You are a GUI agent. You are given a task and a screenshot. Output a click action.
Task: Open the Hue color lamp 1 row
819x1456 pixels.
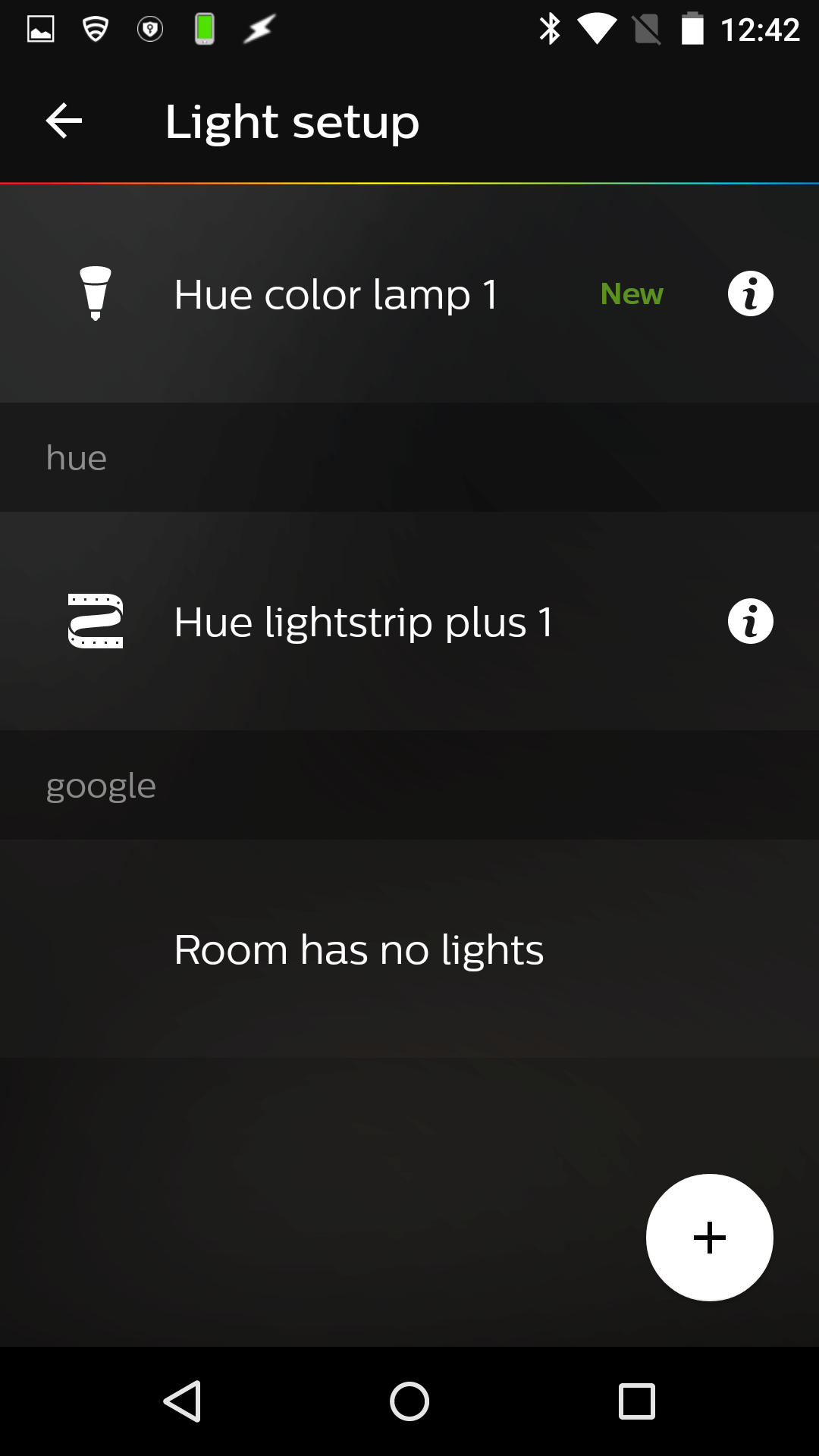409,293
